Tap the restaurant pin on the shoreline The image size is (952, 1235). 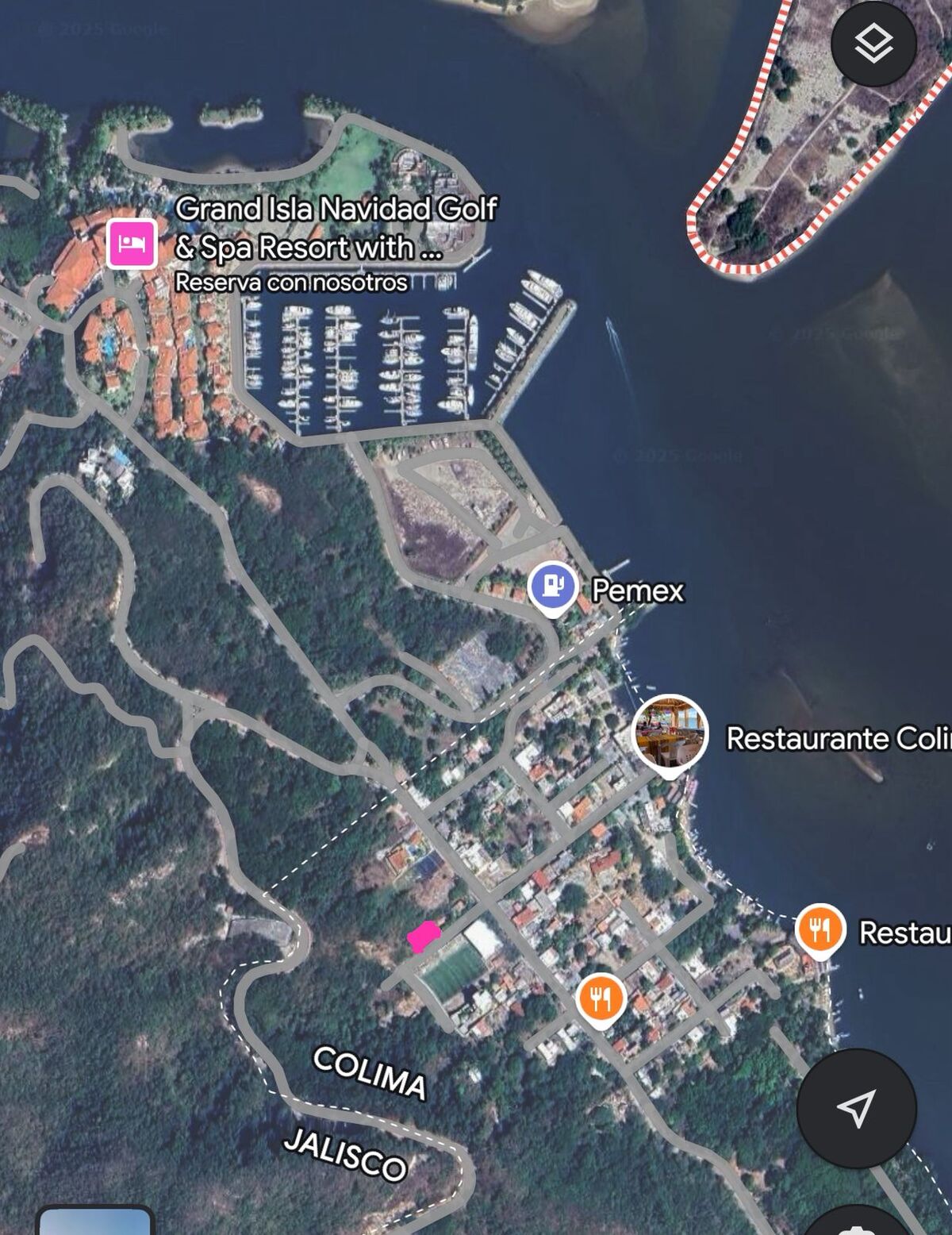(x=820, y=929)
